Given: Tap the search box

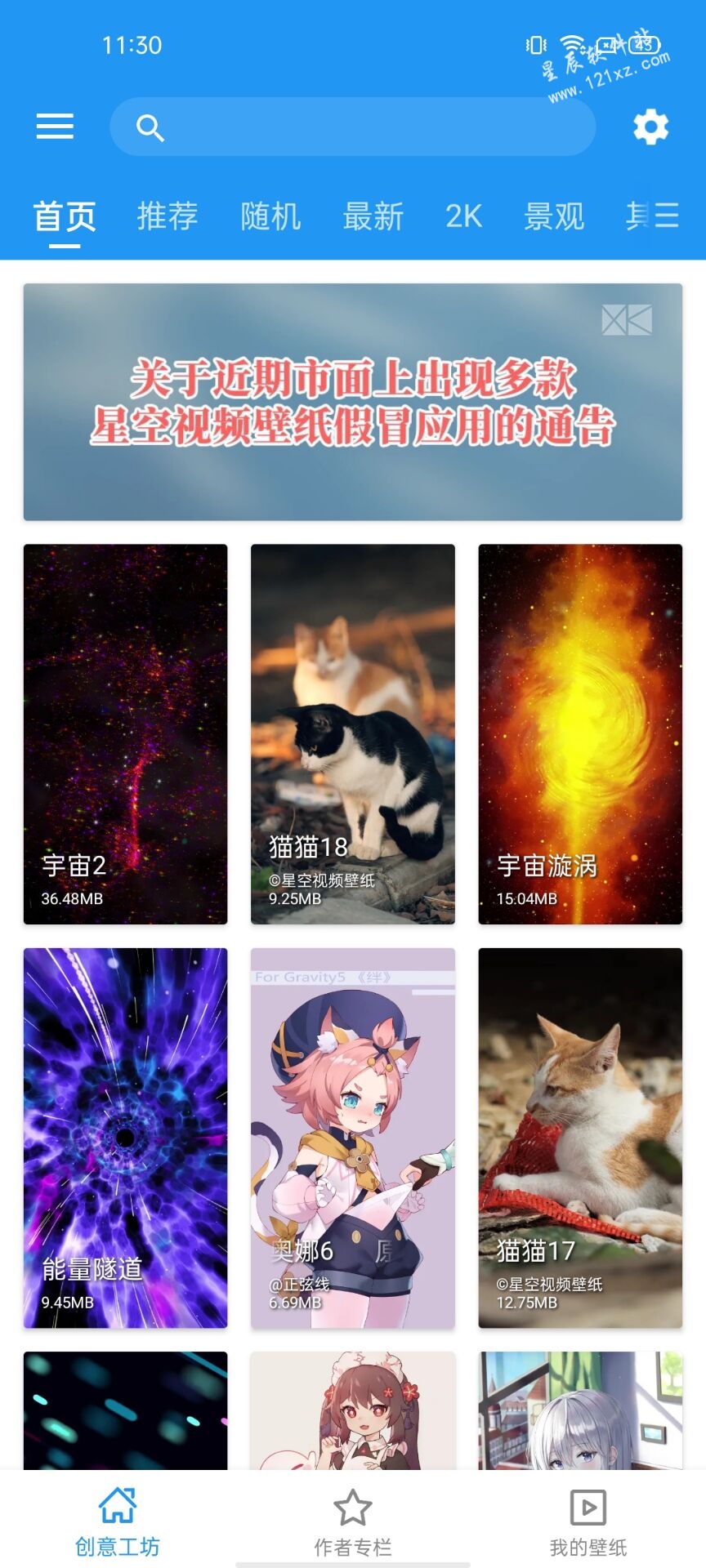Looking at the screenshot, I should click(x=352, y=127).
